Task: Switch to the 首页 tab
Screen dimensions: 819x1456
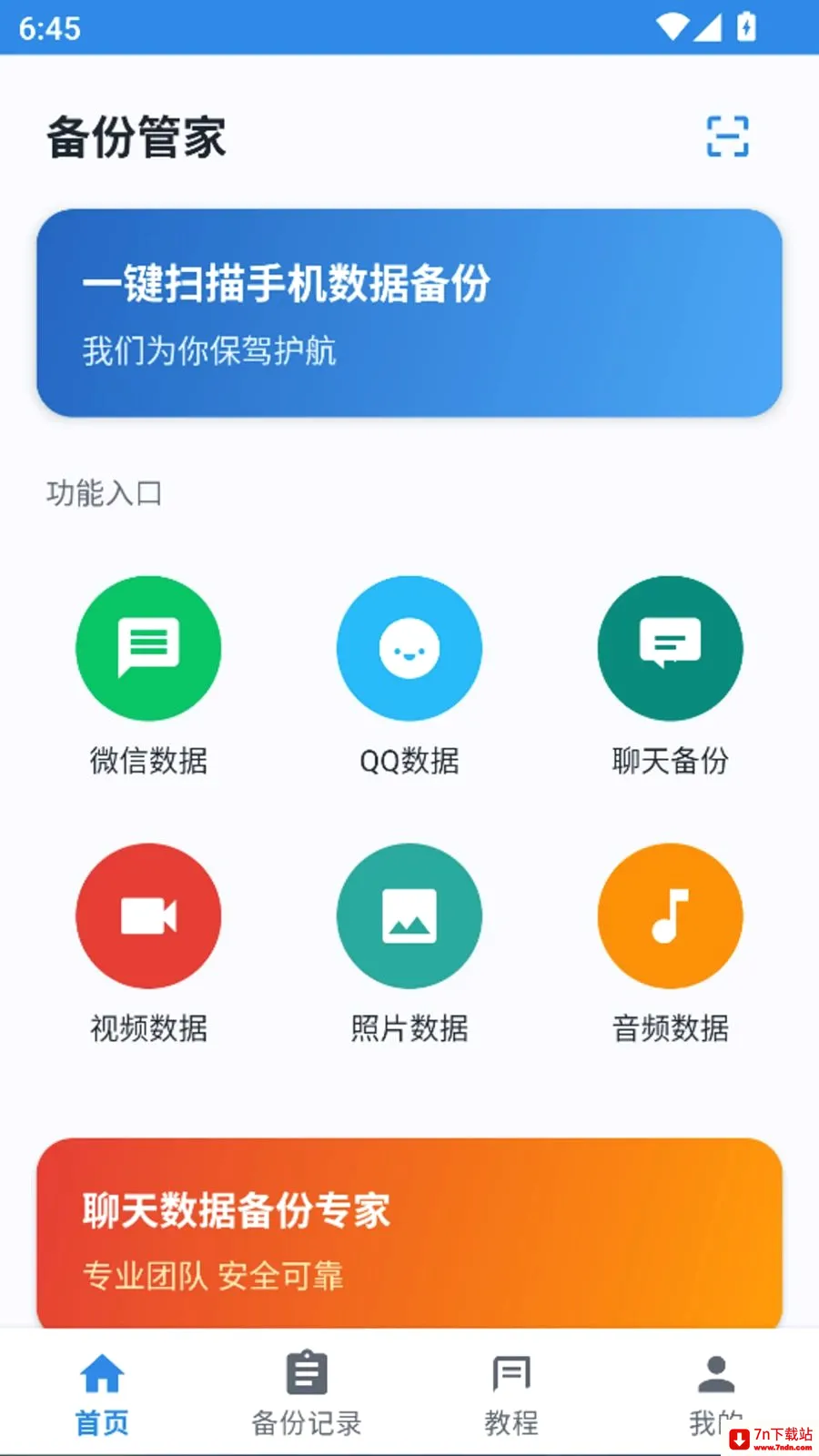Action: [x=102, y=1394]
